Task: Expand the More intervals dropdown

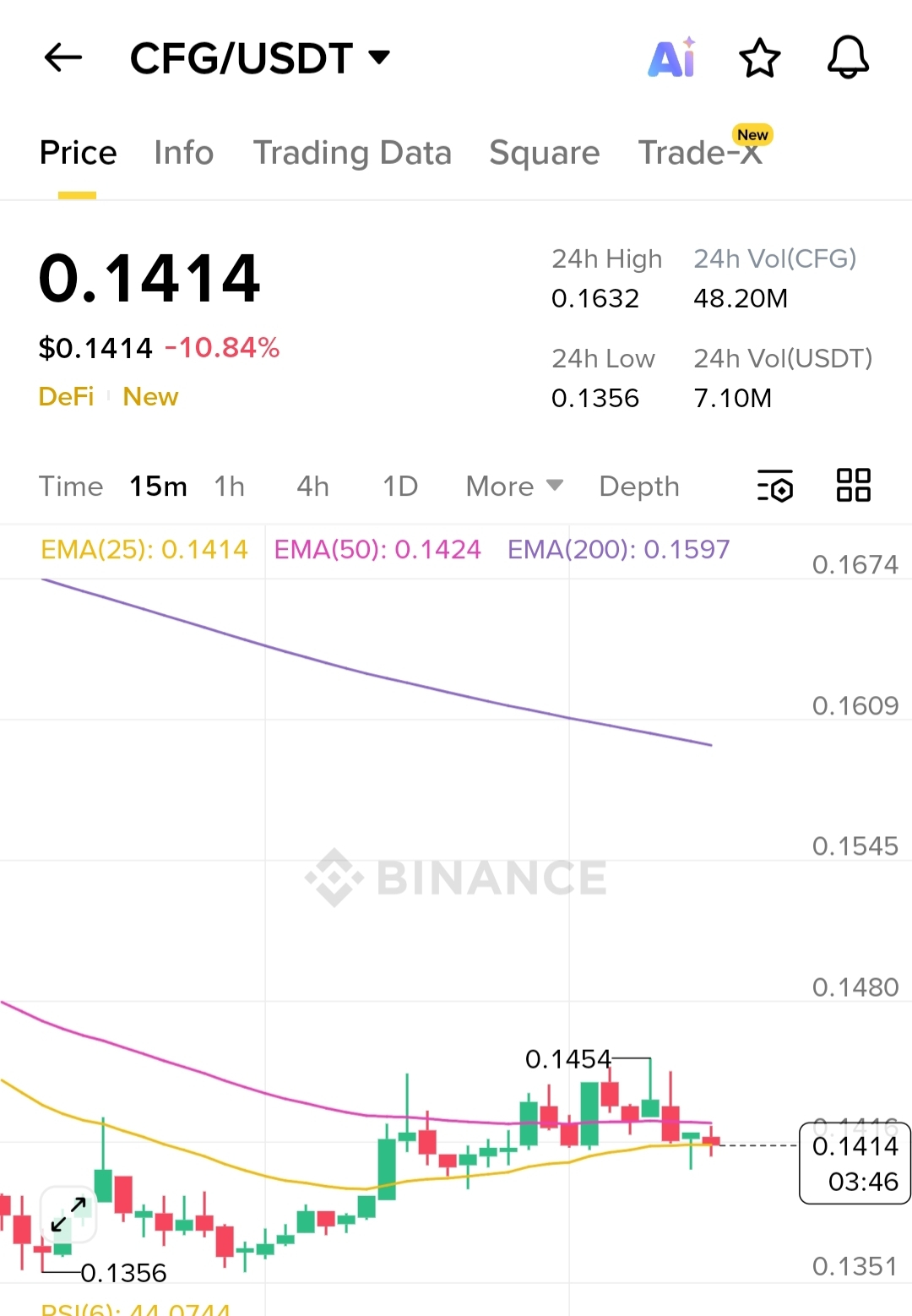Action: pos(513,487)
